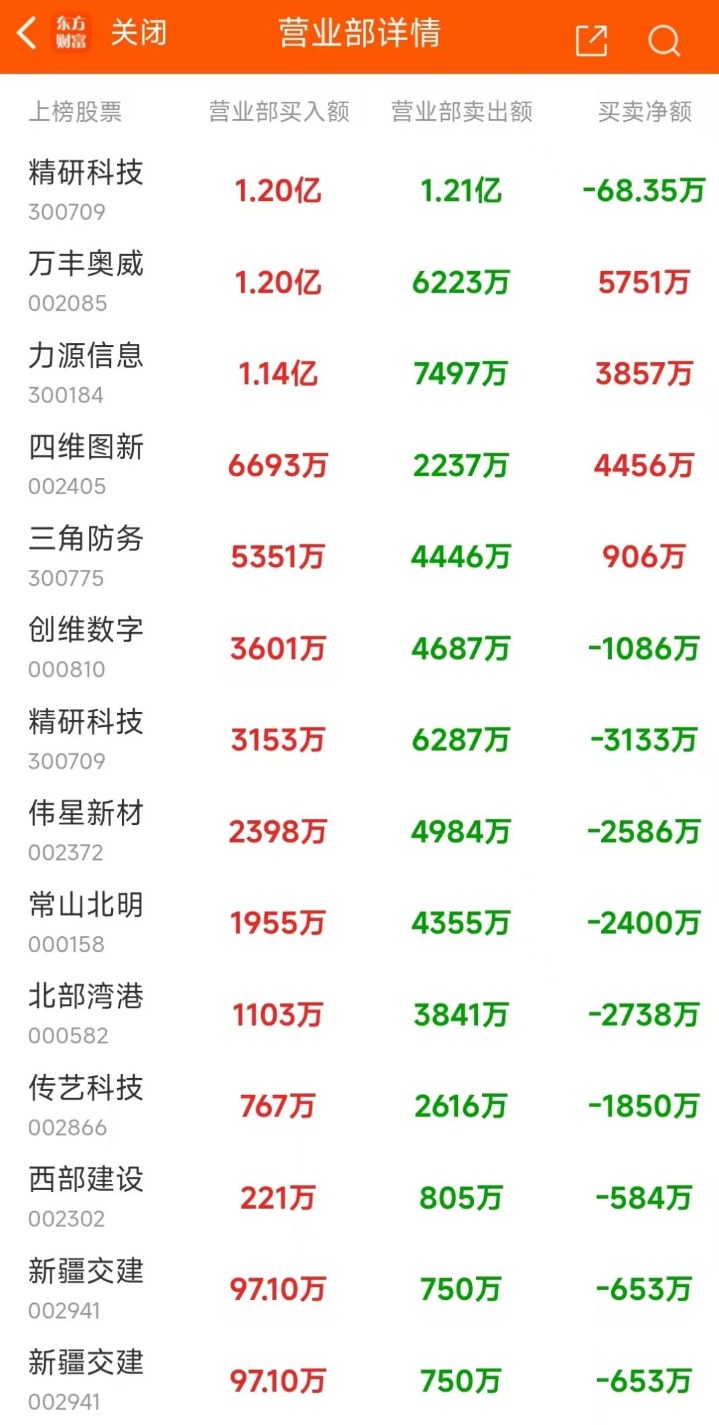Open the search magnifier icon

click(x=664, y=40)
